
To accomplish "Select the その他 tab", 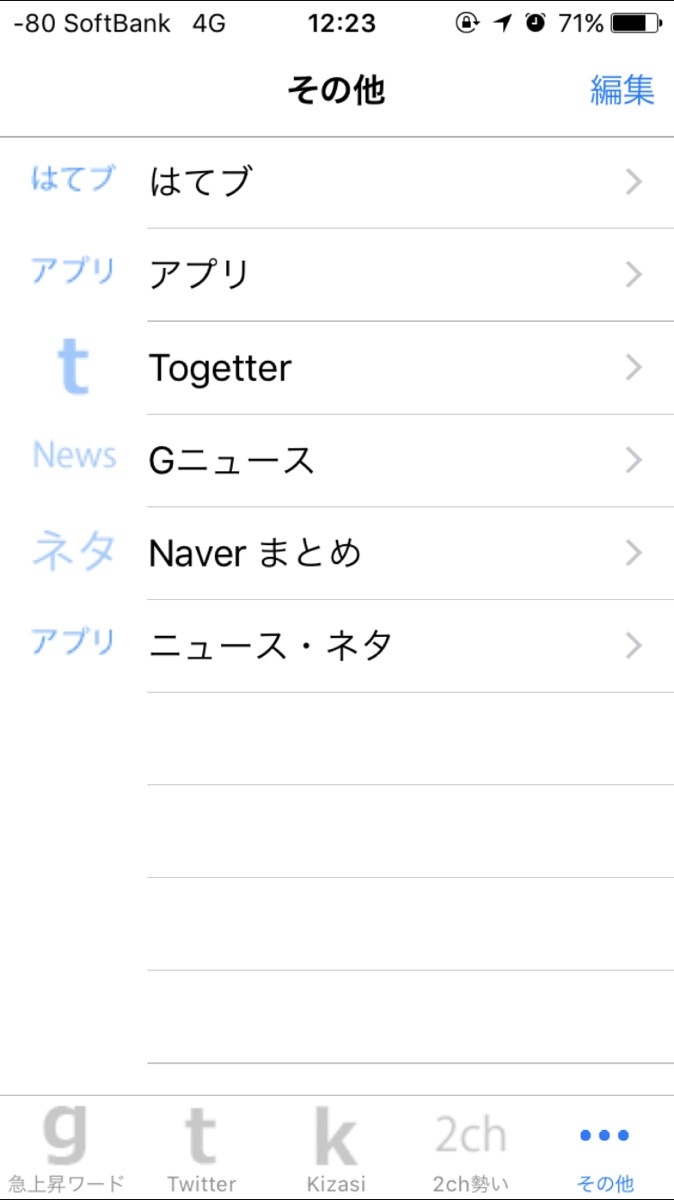I will (x=605, y=1149).
